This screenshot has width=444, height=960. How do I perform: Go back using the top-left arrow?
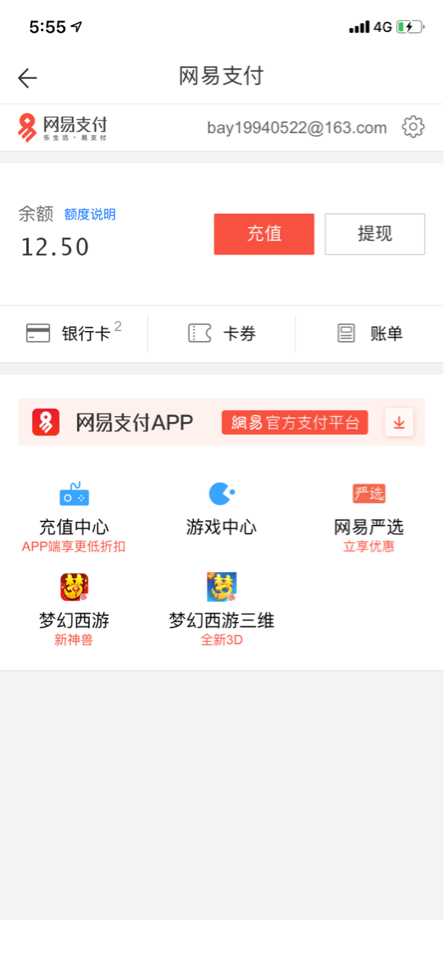point(28,78)
